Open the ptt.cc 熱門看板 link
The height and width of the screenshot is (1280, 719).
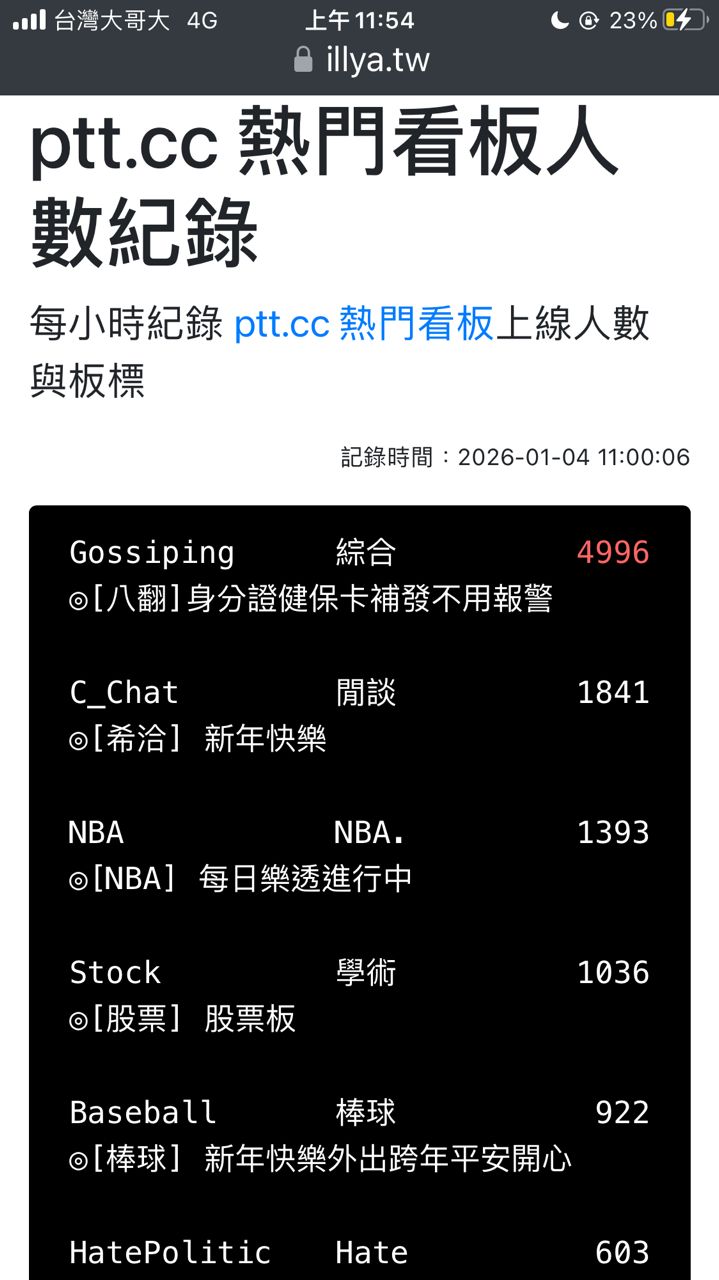[x=364, y=325]
